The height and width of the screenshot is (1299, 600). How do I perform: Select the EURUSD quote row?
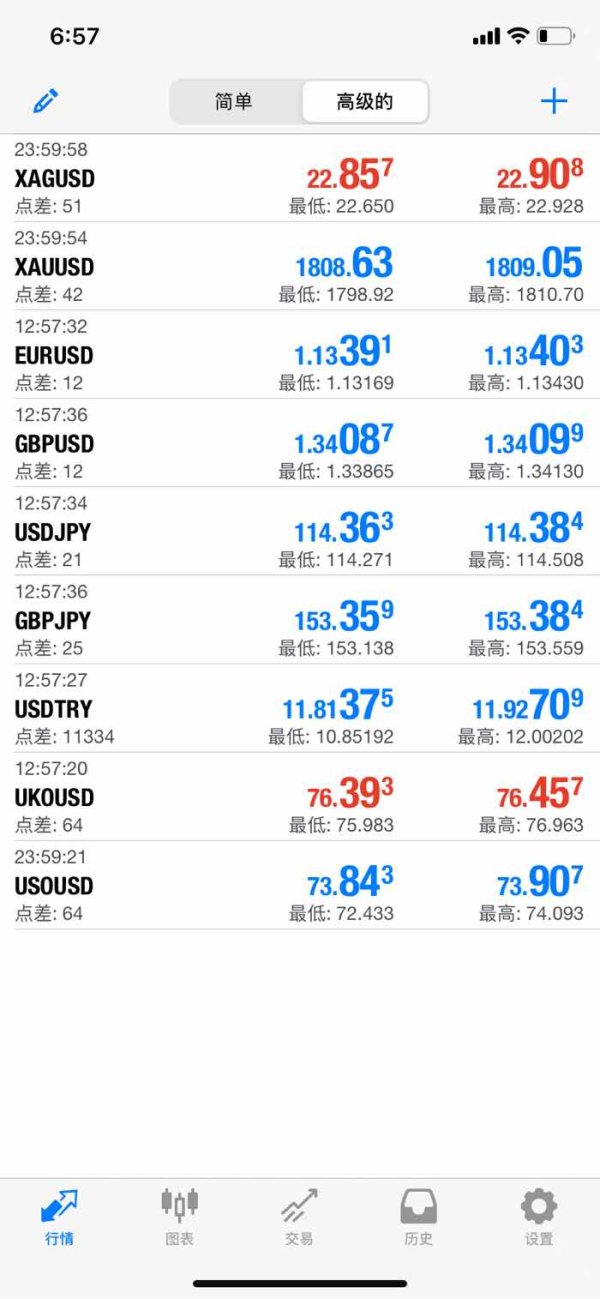(300, 355)
